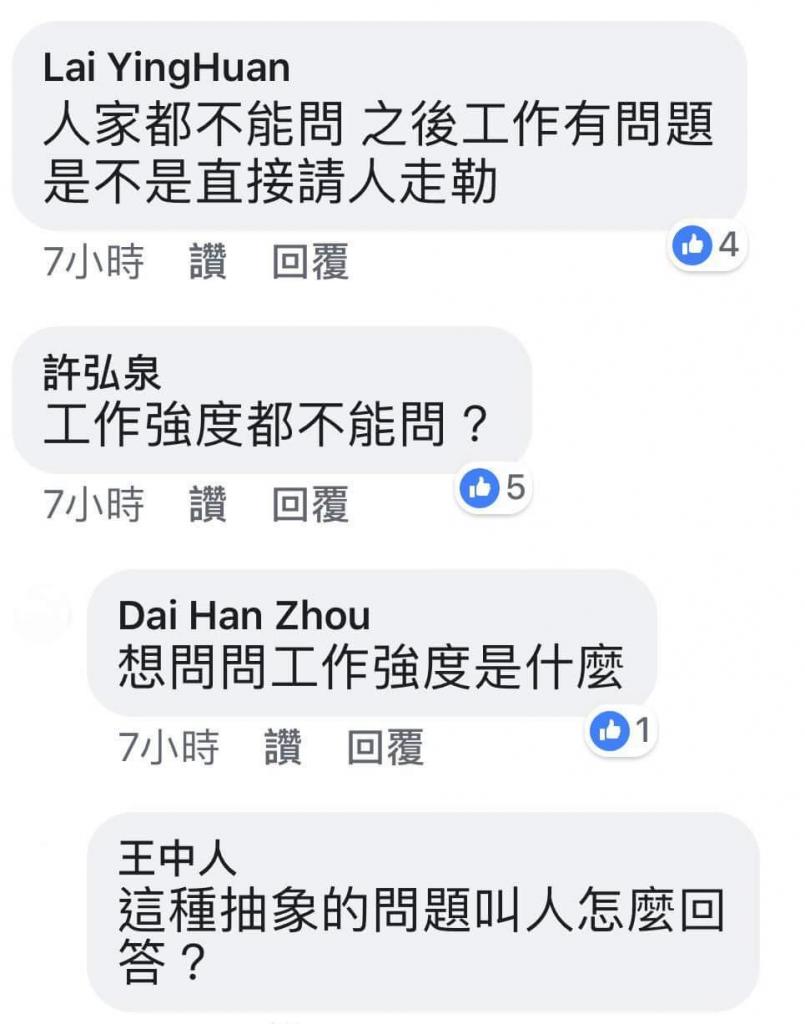Viewport: 805px width, 1024px height.
Task: Visit Dai Han Zhou's profile
Action: tap(244, 615)
